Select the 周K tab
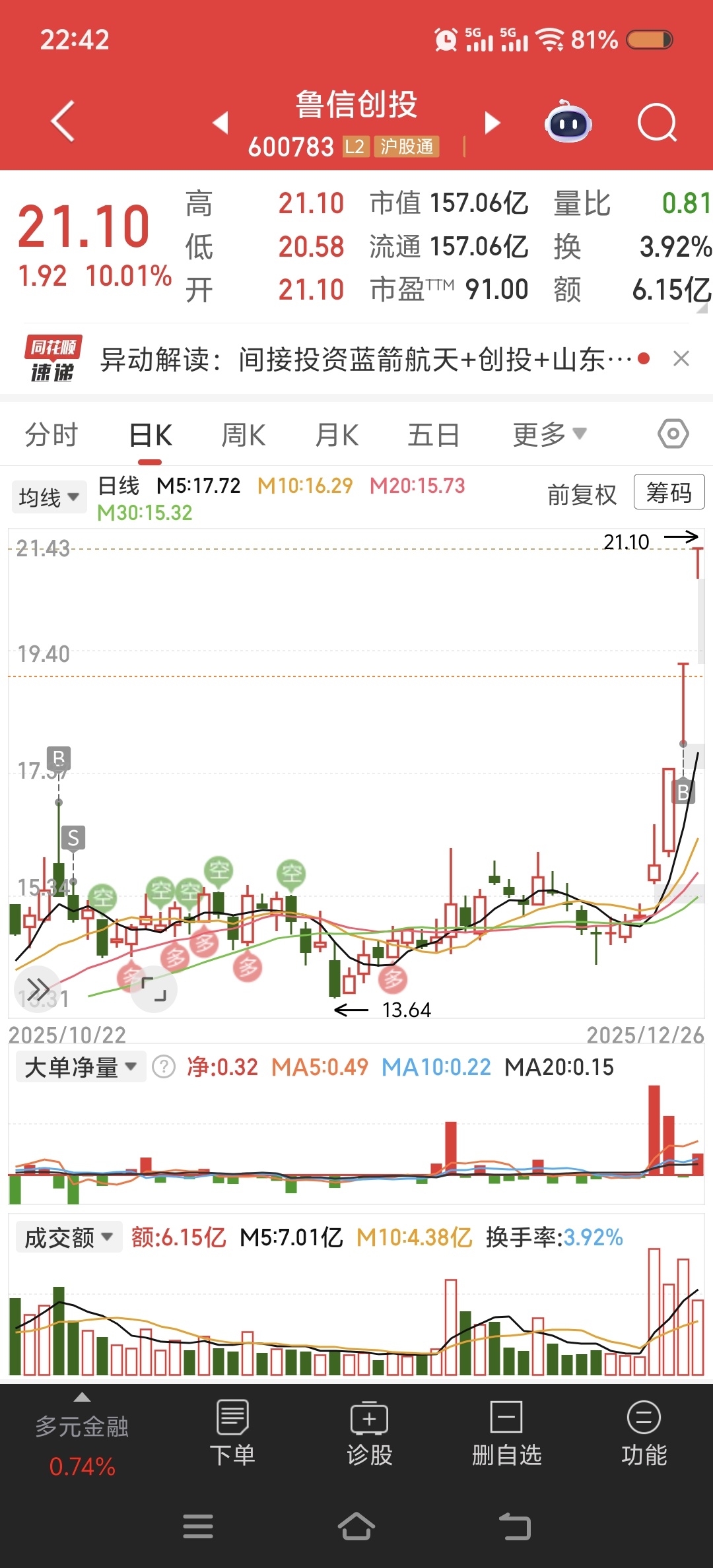Image resolution: width=713 pixels, height=1568 pixels. point(243,436)
